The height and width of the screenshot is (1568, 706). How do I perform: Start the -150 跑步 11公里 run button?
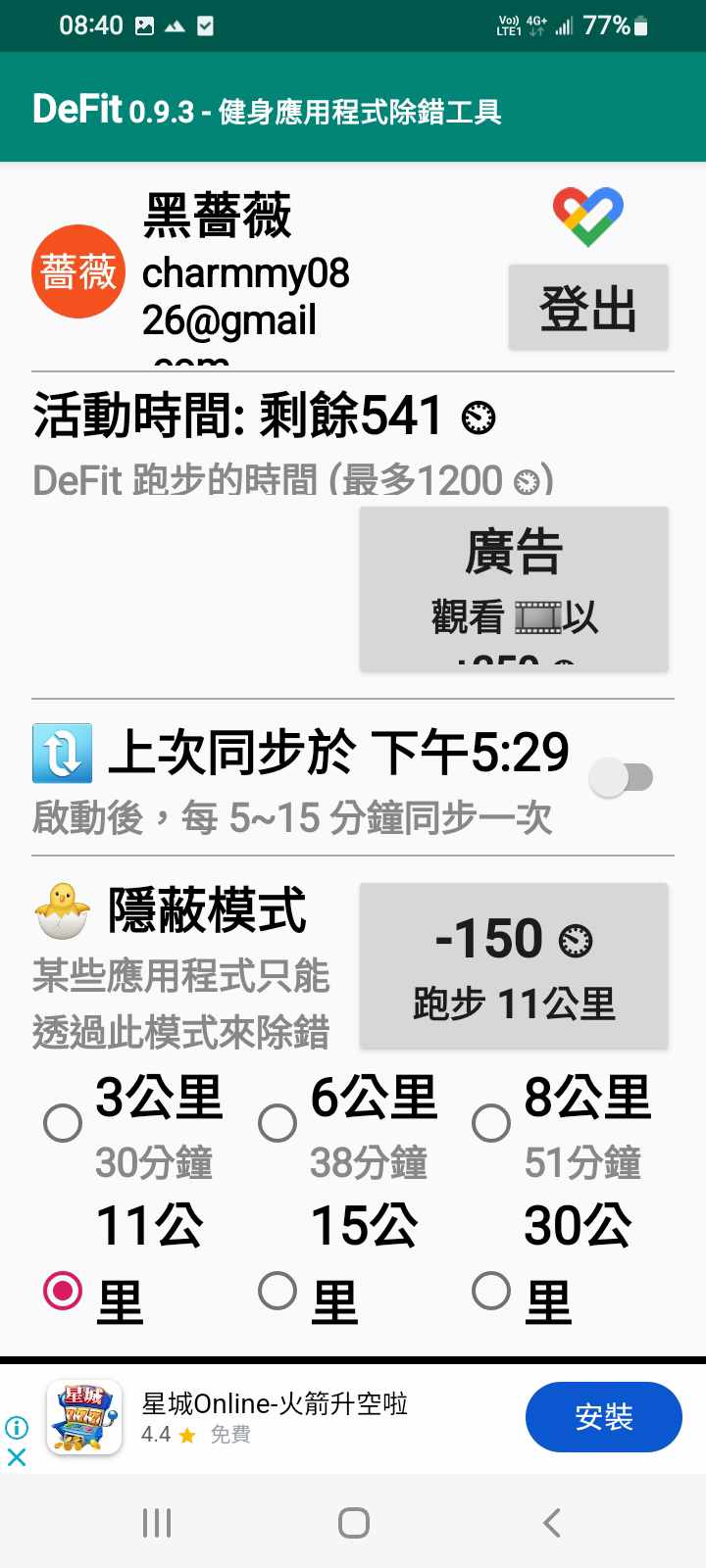pyautogui.click(x=514, y=966)
